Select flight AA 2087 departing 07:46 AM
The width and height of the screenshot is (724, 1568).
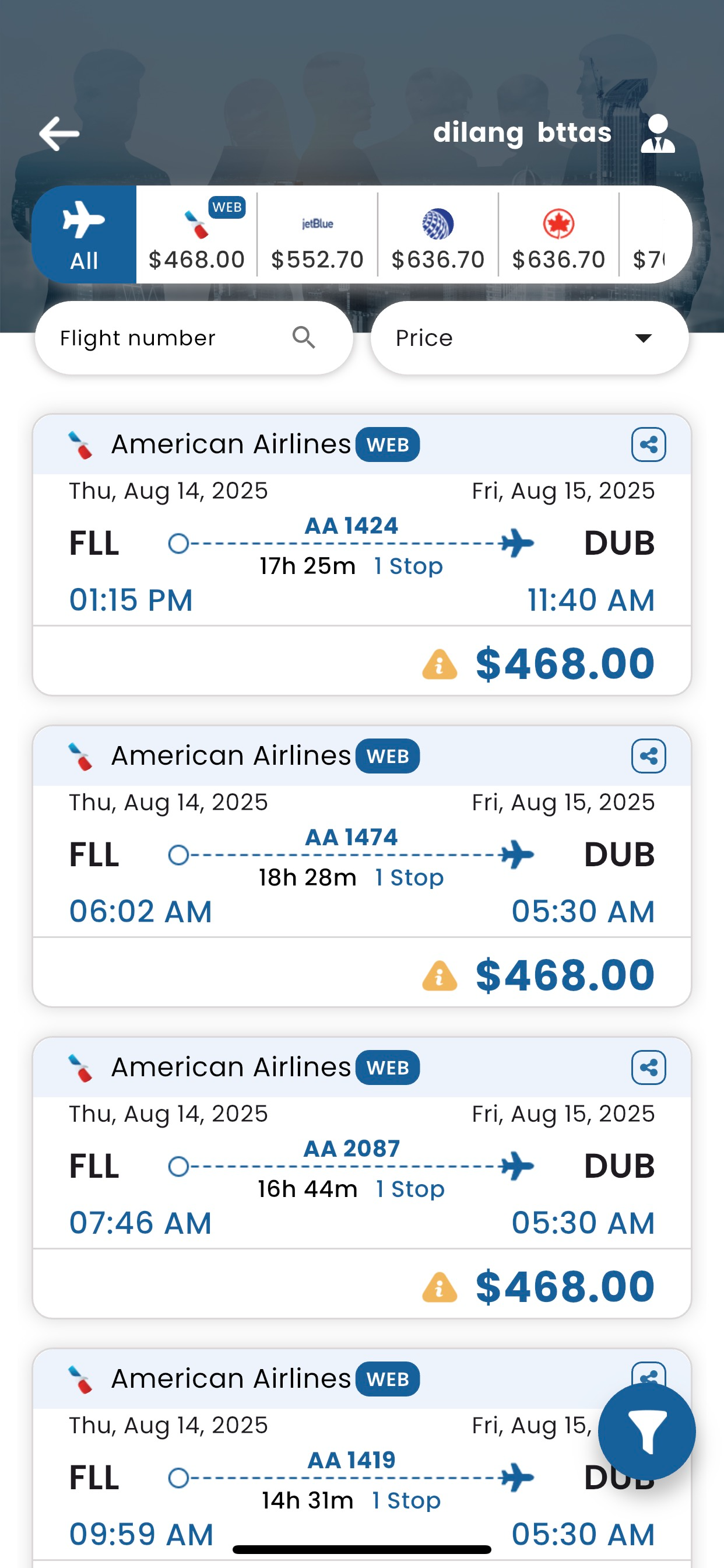click(362, 1178)
